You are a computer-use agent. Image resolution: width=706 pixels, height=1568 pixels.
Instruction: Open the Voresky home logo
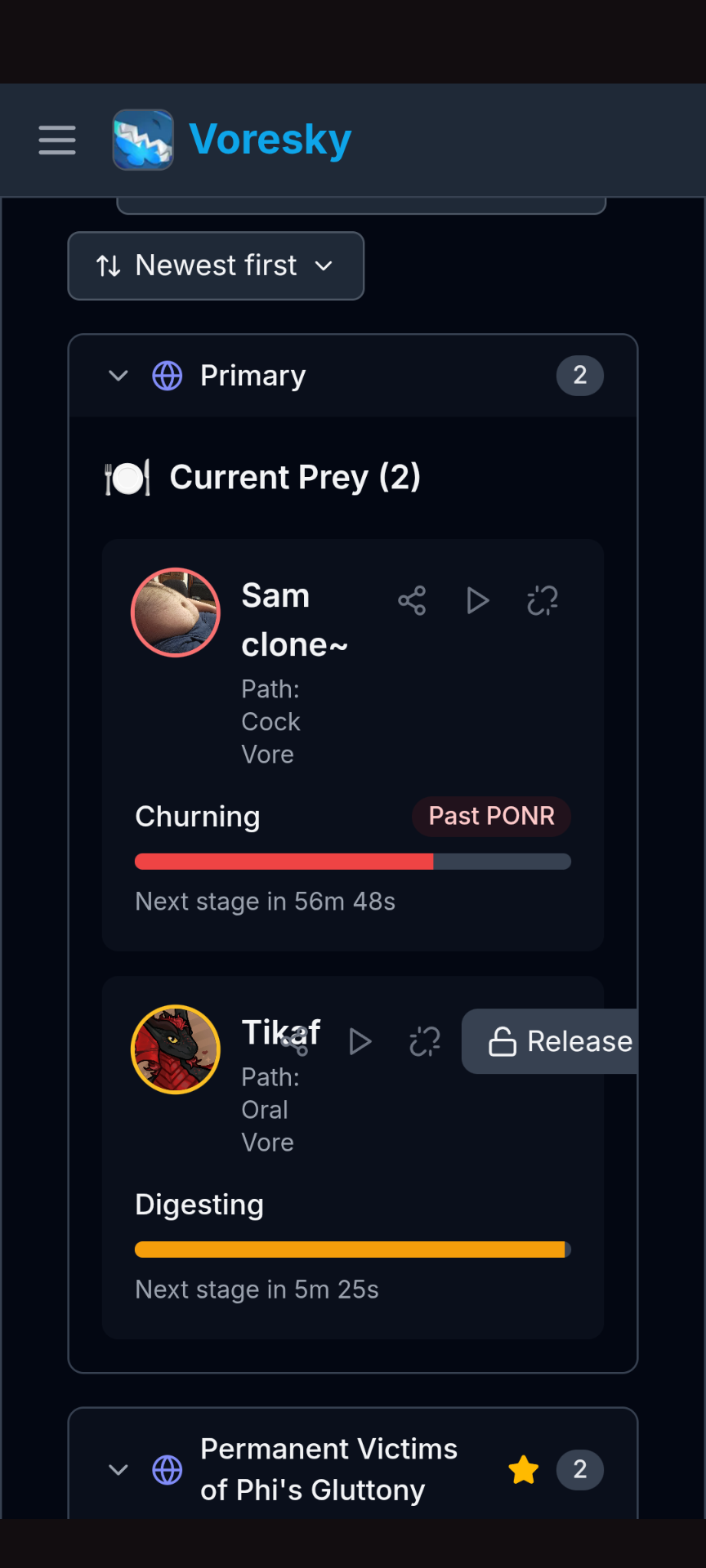[232, 140]
